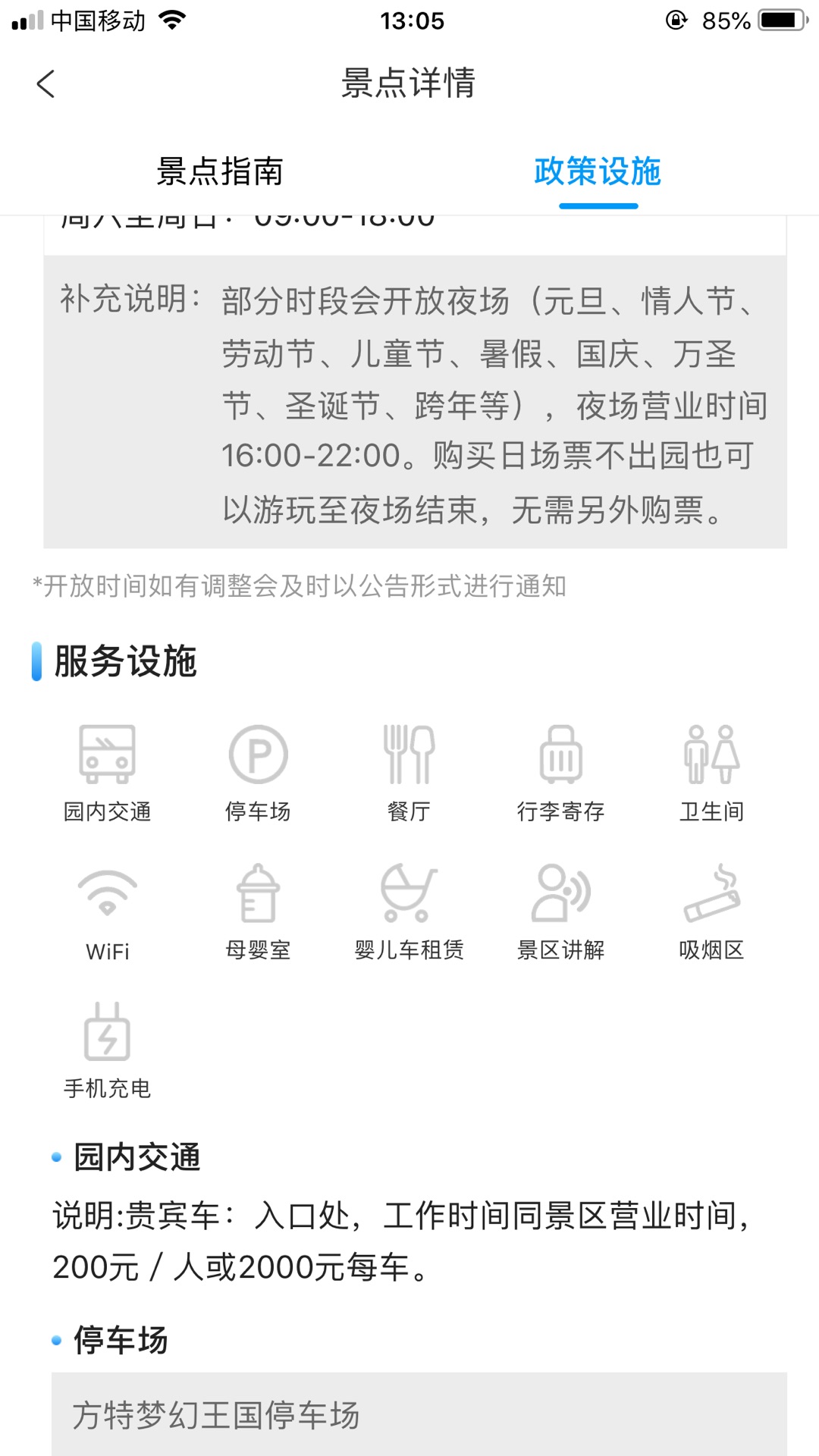This screenshot has height=1456, width=819.
Task: Go back from the 景点详情 page
Action: tap(45, 83)
